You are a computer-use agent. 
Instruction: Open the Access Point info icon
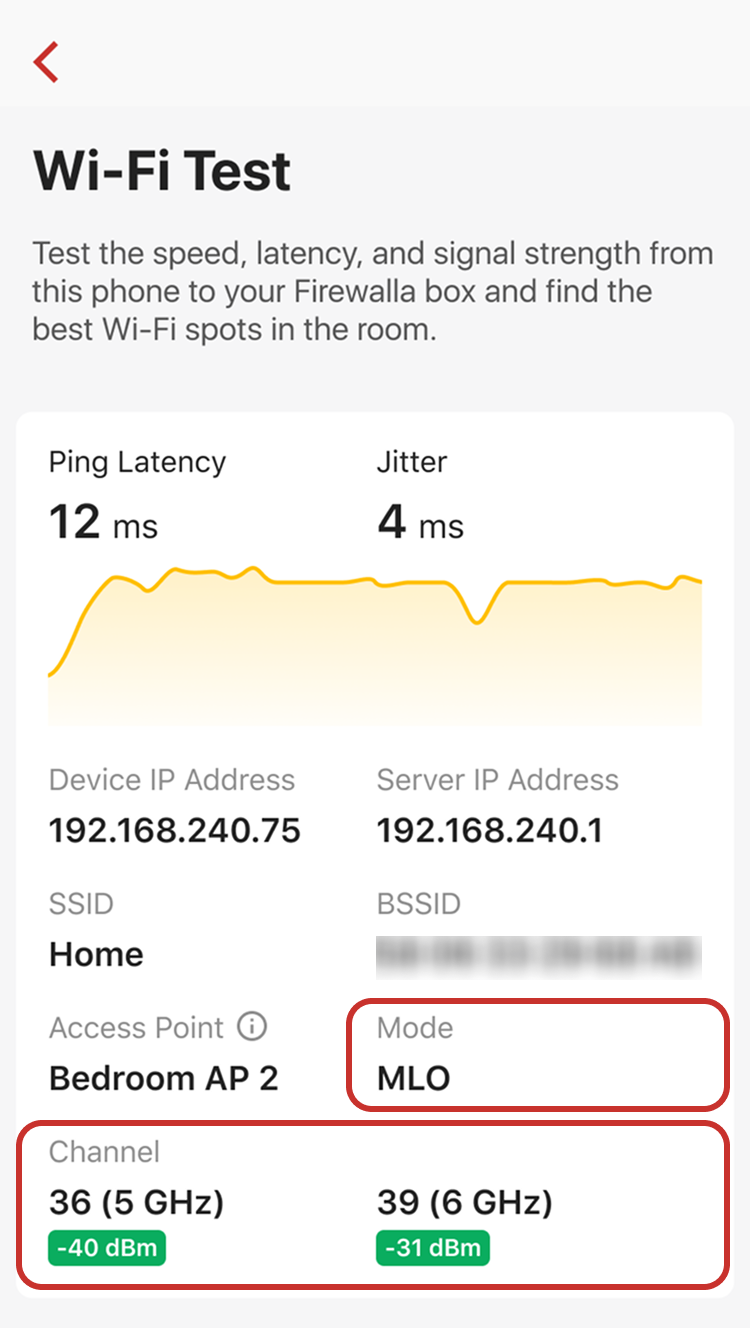(253, 1027)
